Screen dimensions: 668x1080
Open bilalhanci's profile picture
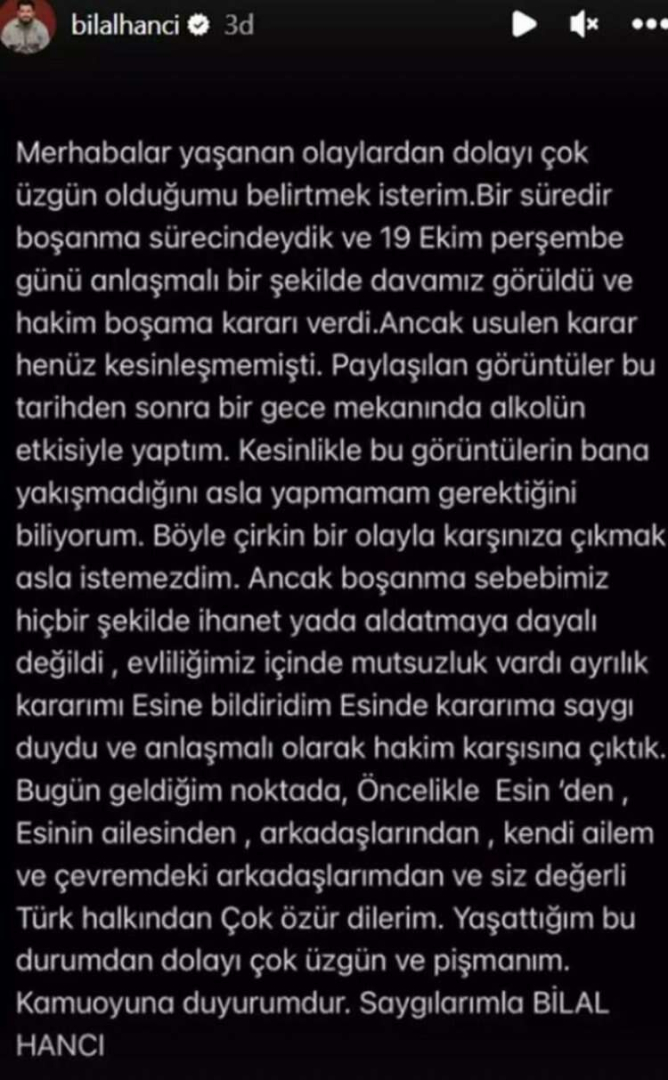[x=27, y=25]
